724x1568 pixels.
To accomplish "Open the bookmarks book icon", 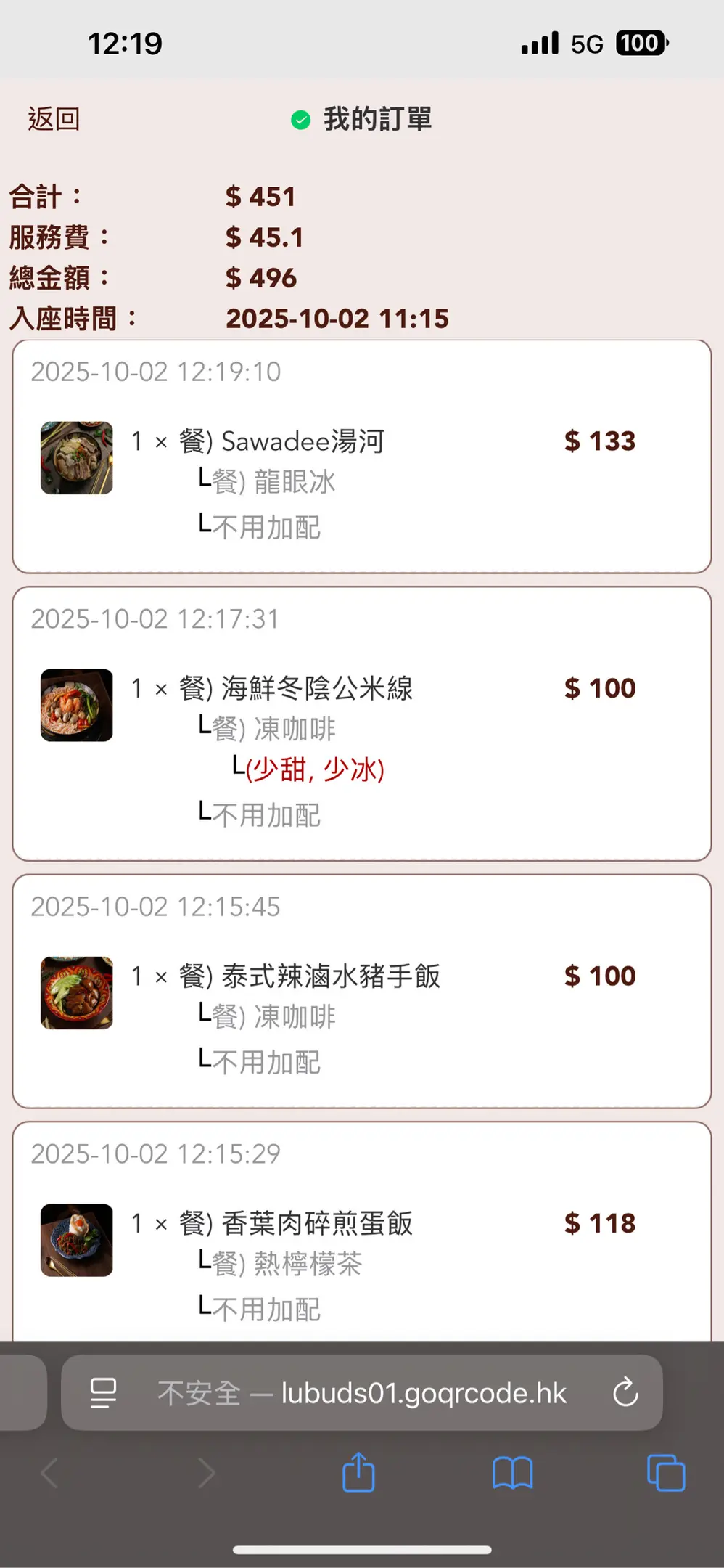I will (x=512, y=1472).
